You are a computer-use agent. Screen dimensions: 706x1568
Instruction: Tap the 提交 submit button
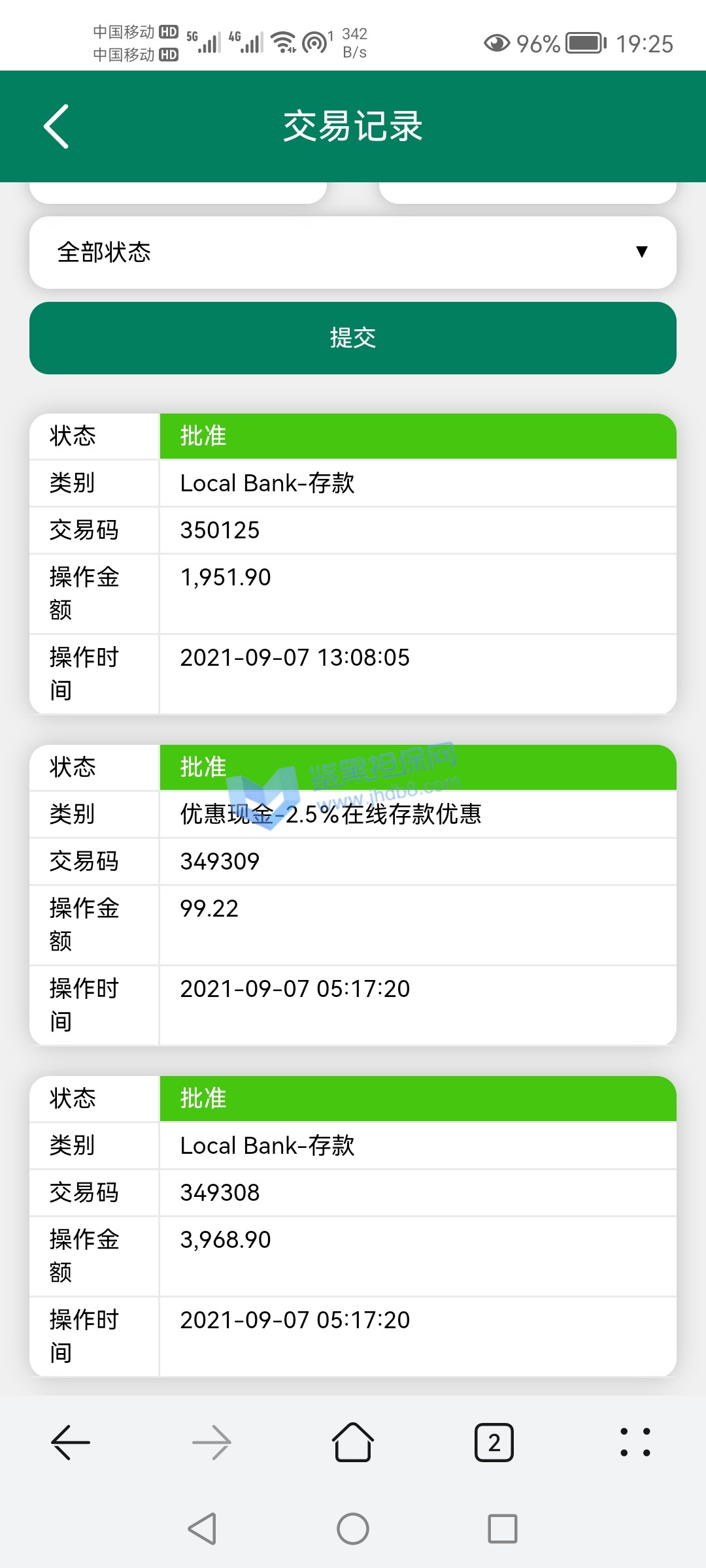point(353,338)
